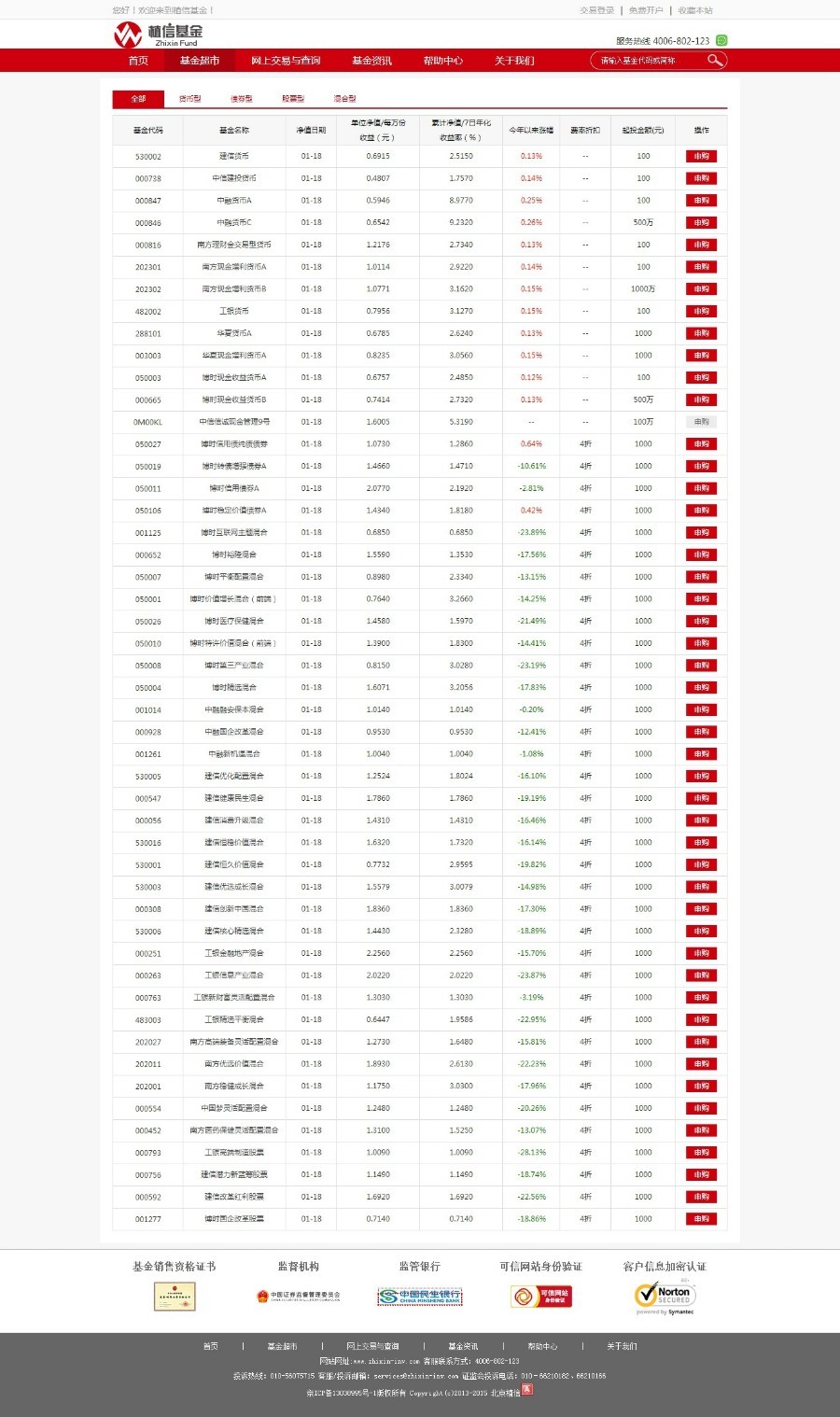Tap 申购 for fund 001277 博时国企改革股票
The image size is (840, 1417).
[x=701, y=1219]
